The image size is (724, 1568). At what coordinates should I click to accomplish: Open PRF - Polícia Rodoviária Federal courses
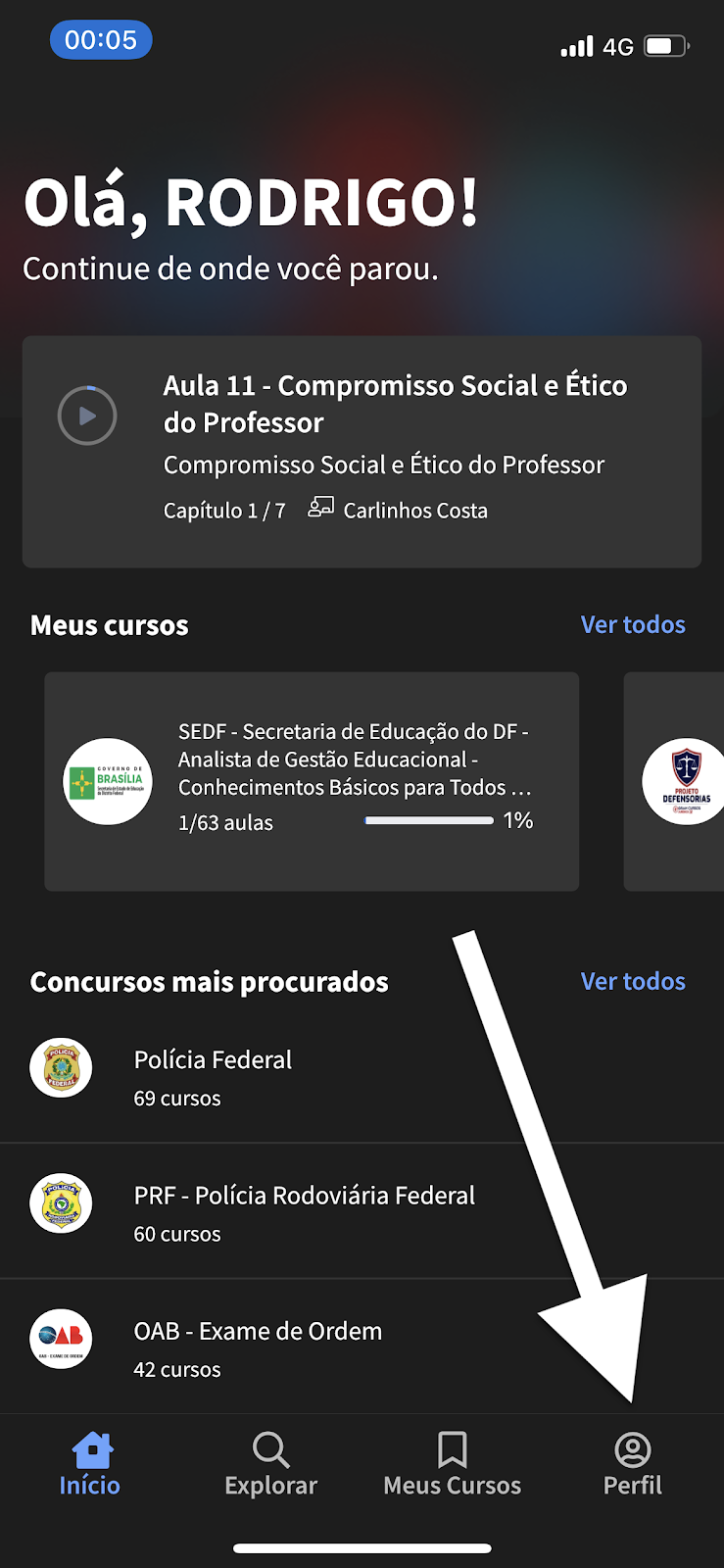point(362,1211)
